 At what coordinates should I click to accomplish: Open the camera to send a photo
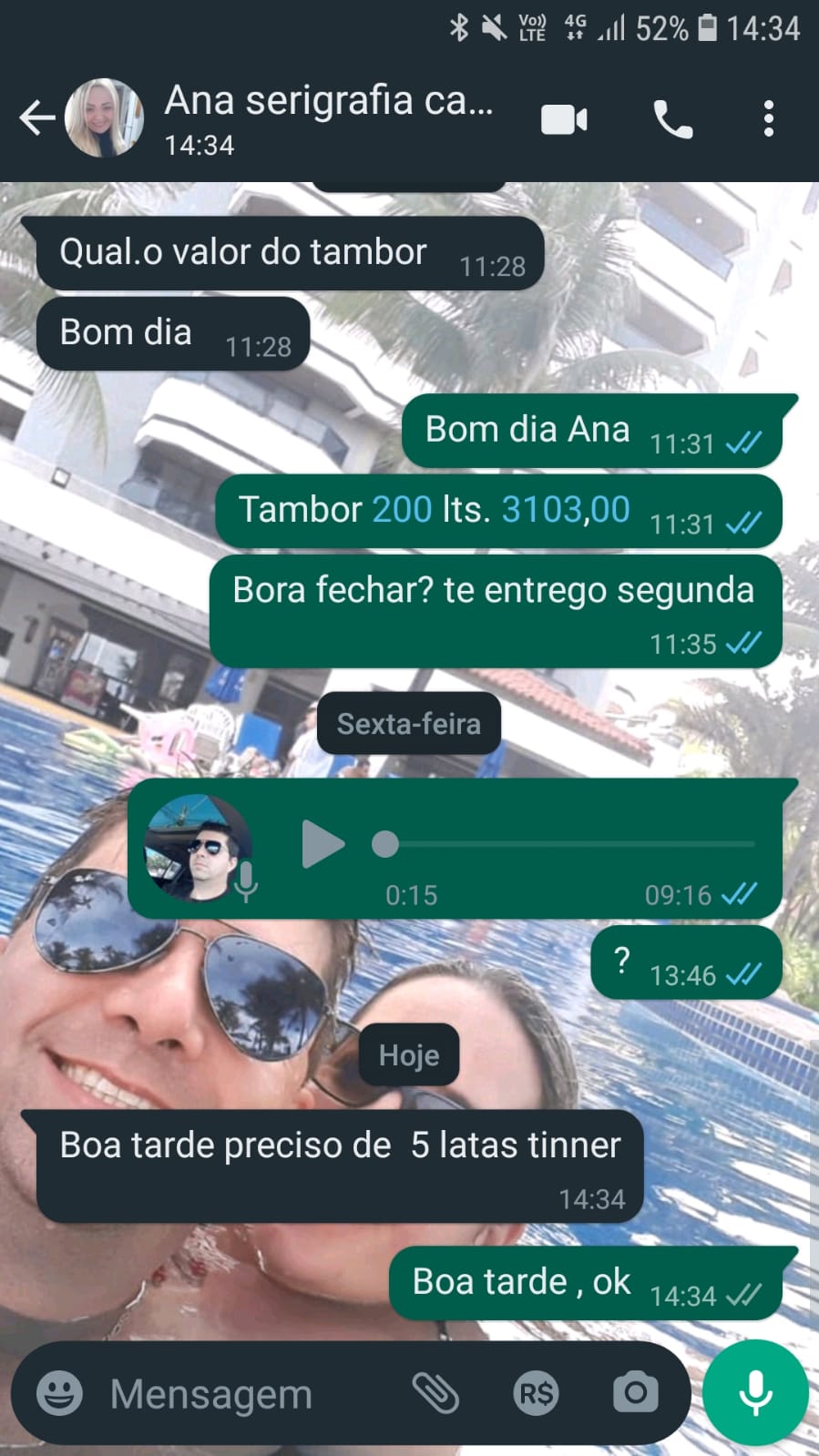[x=635, y=1393]
